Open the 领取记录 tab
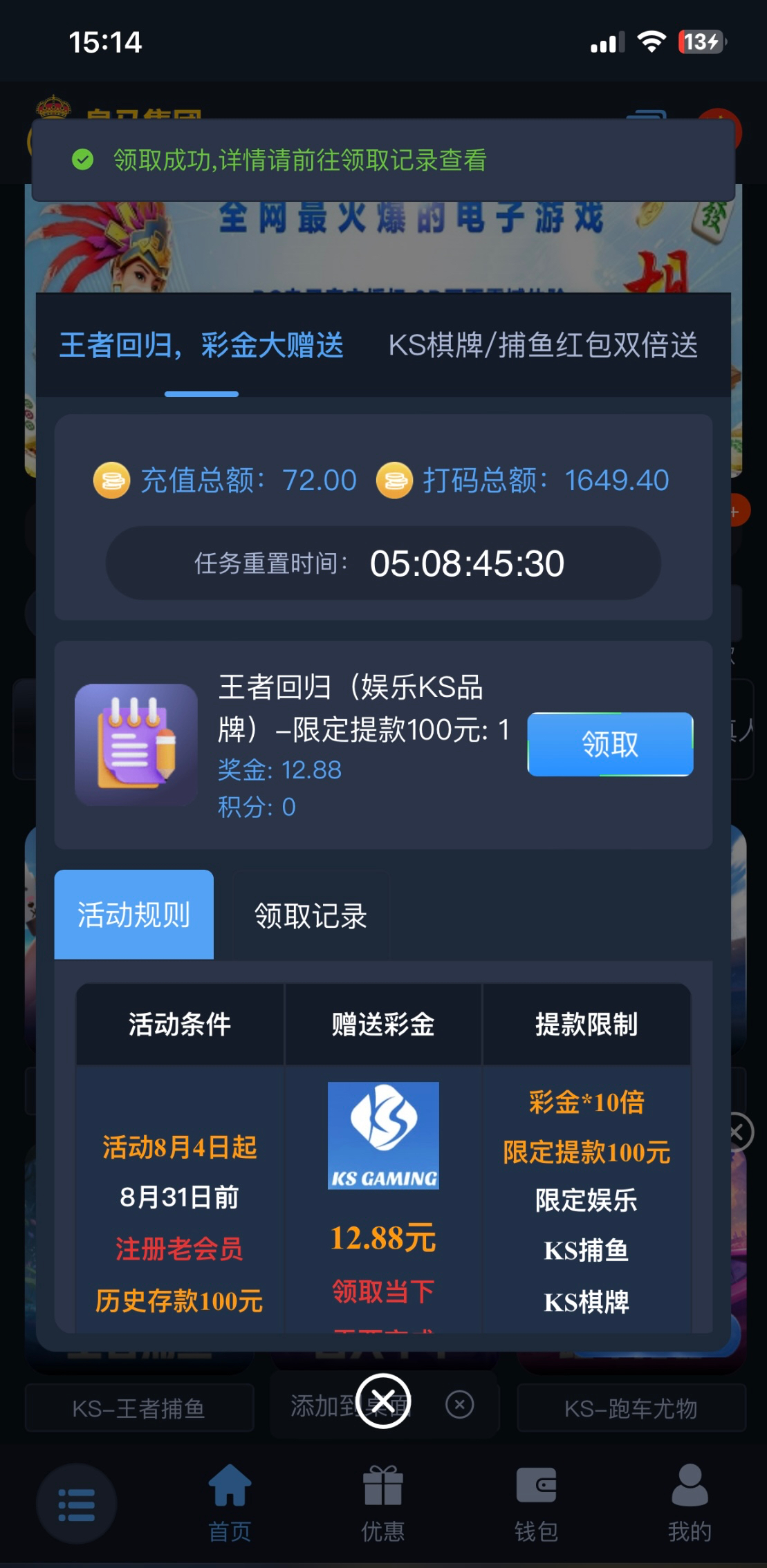 pyautogui.click(x=311, y=916)
